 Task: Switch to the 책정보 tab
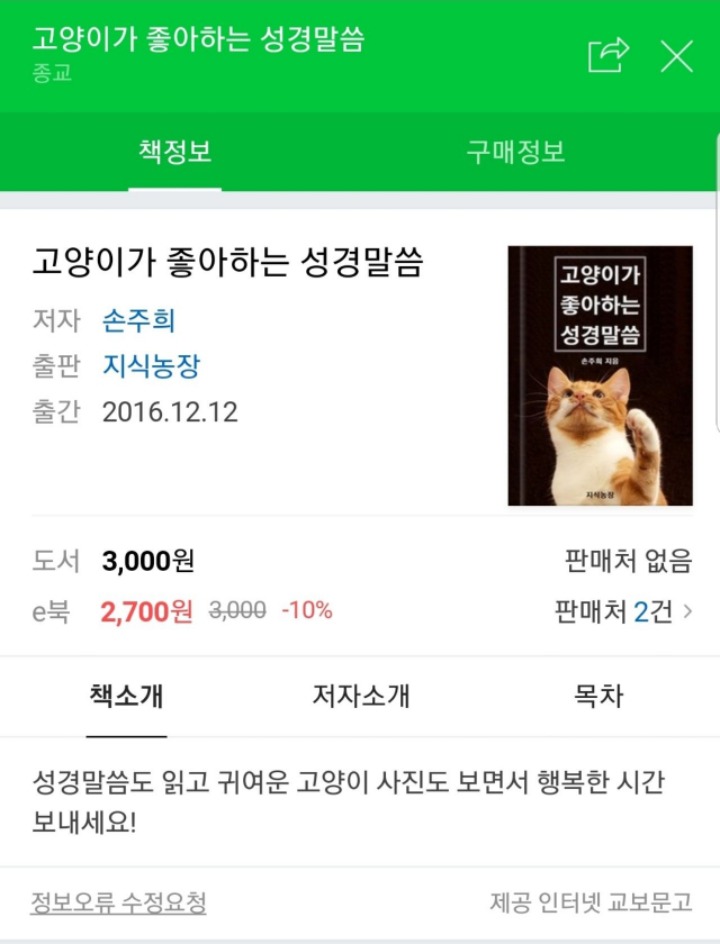click(x=175, y=152)
